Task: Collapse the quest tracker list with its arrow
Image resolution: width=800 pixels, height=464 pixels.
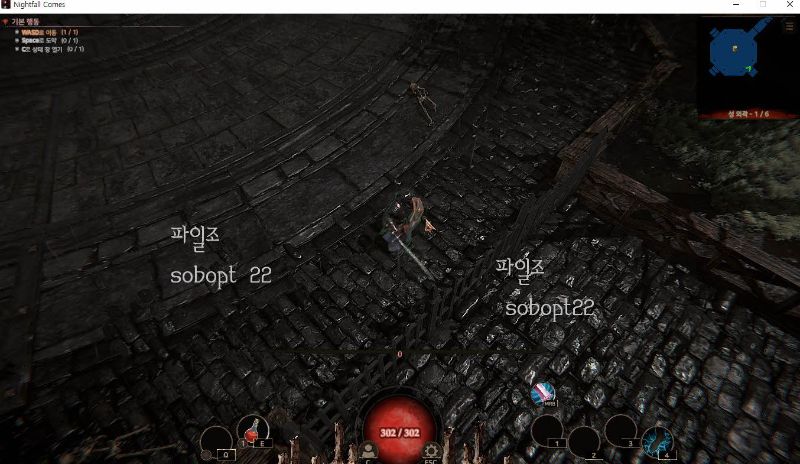Action: point(5,21)
